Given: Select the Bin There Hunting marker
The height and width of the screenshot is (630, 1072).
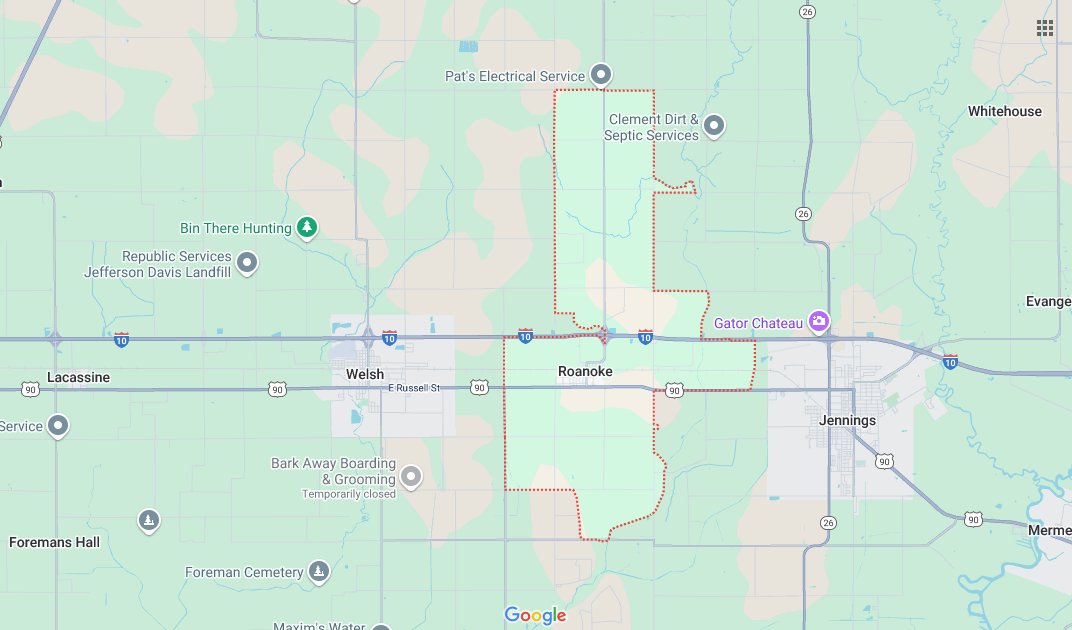Looking at the screenshot, I should [x=308, y=228].
